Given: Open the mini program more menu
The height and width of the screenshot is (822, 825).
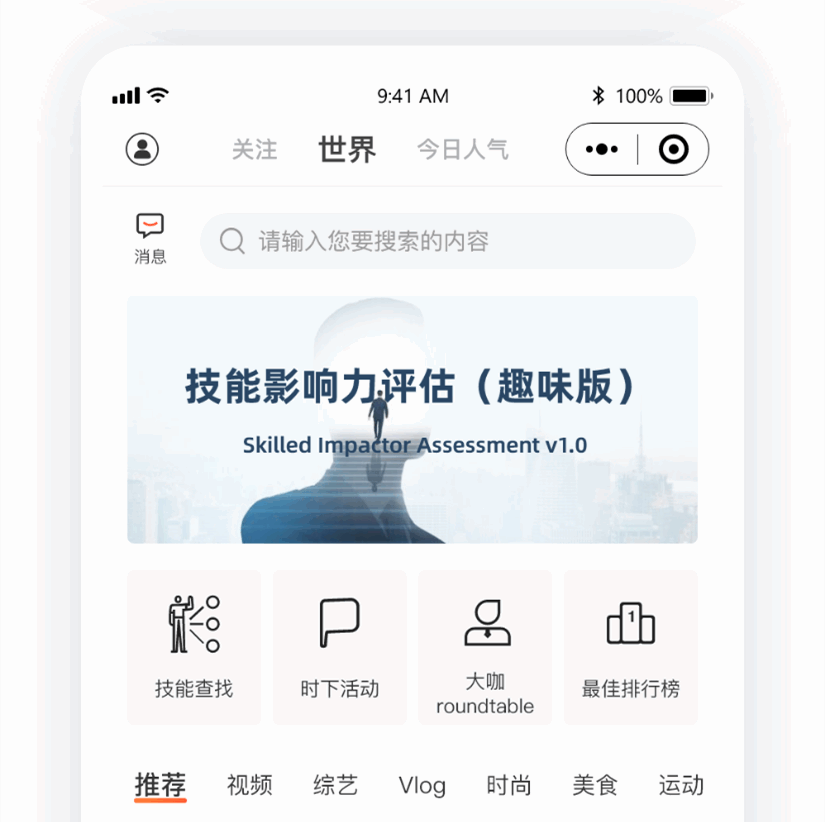Looking at the screenshot, I should (x=601, y=150).
